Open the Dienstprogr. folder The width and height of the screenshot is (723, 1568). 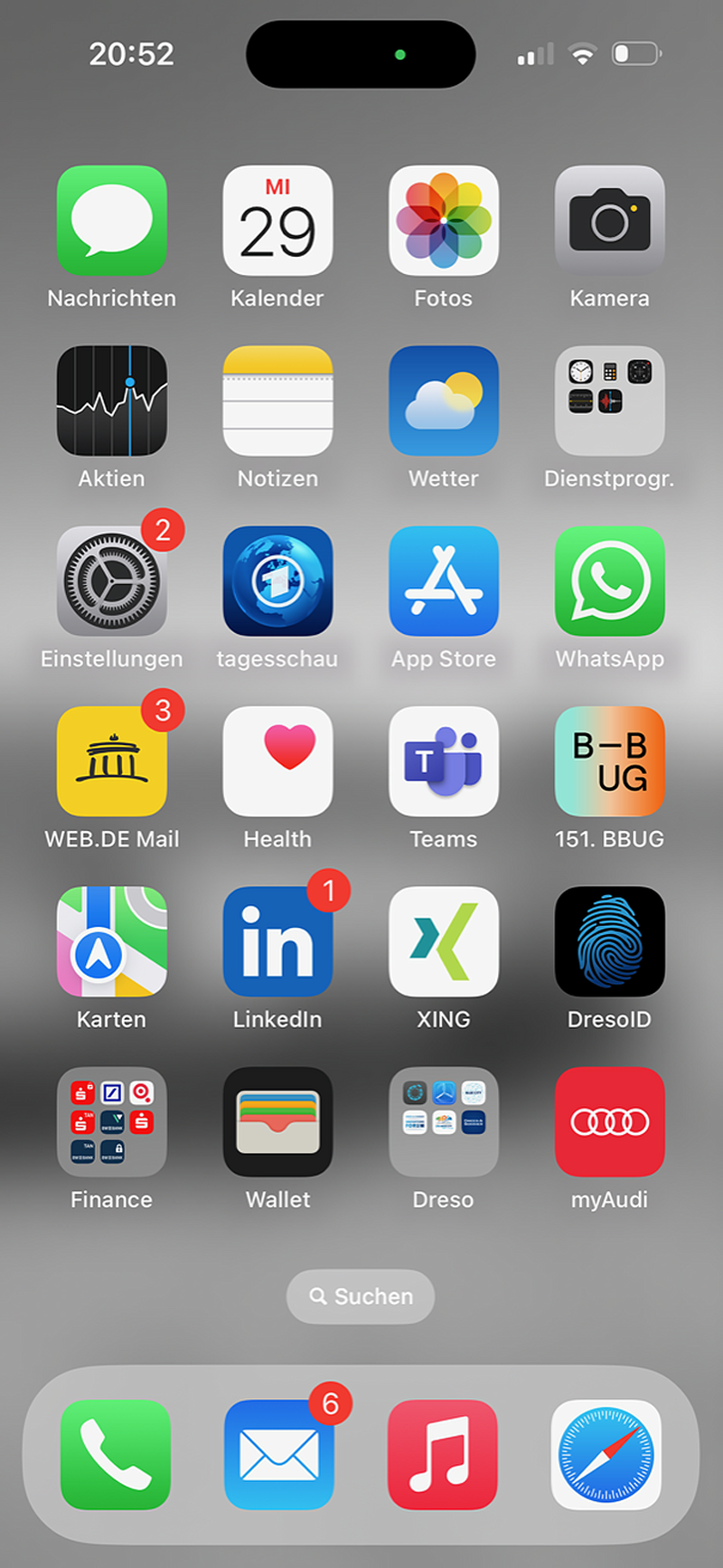tap(609, 401)
